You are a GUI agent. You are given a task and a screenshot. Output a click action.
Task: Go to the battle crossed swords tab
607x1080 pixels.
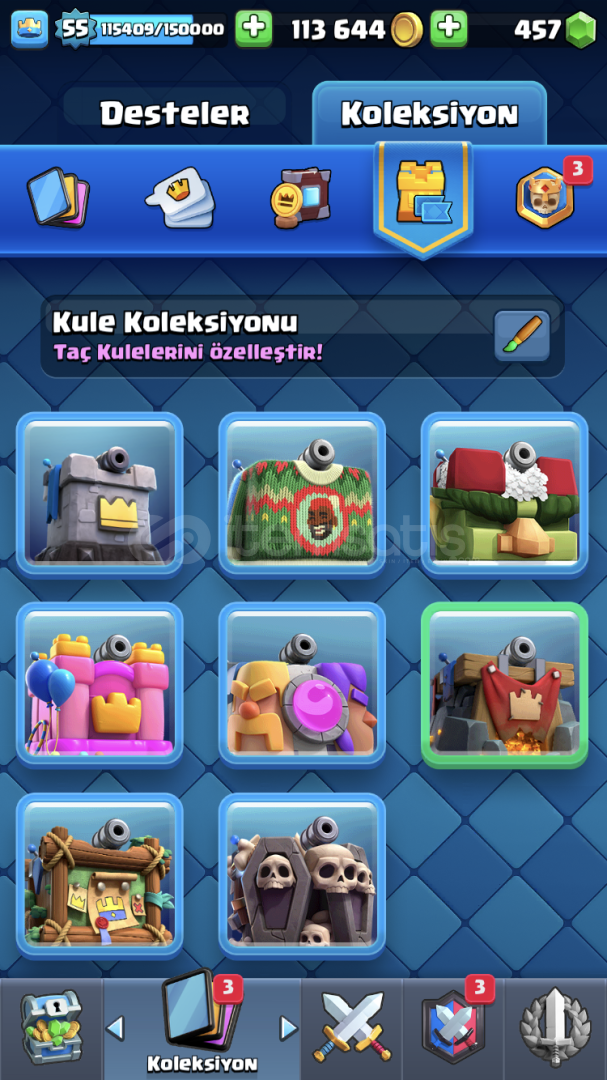point(351,1028)
